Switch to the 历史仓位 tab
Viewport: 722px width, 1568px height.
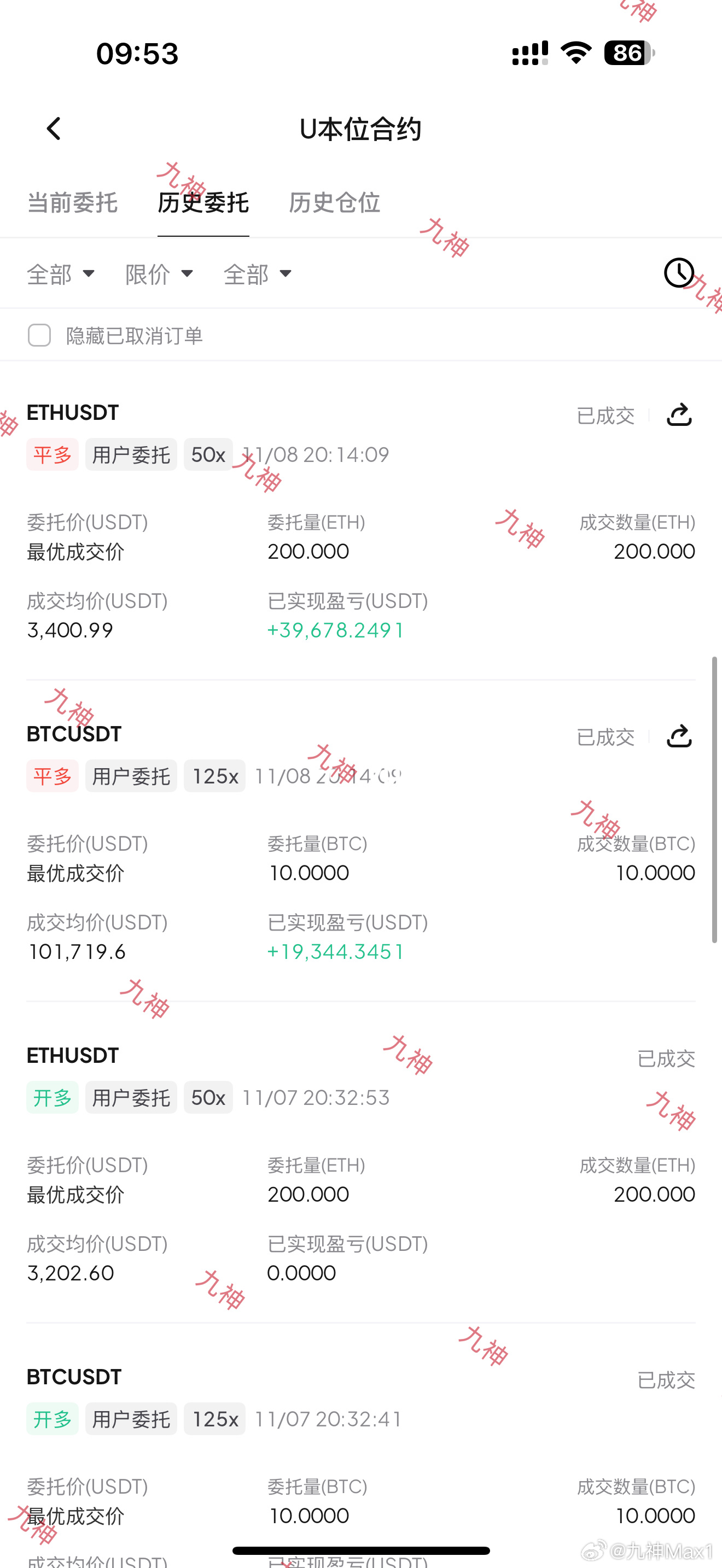(x=334, y=203)
